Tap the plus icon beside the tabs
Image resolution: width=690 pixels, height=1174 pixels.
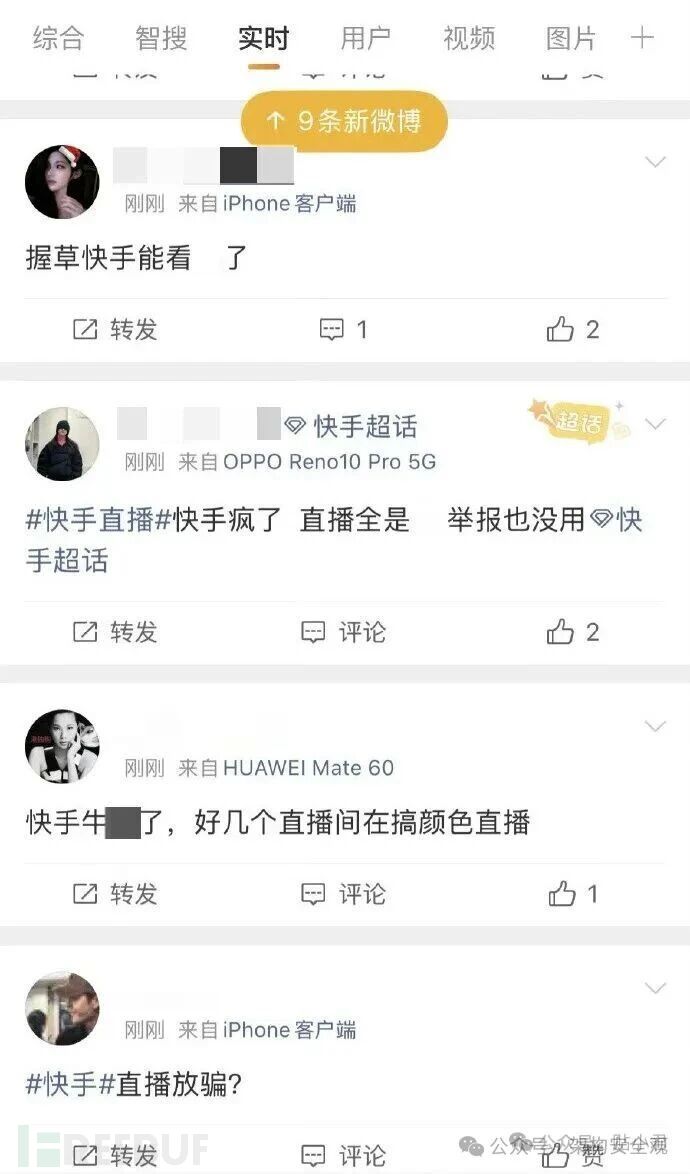(642, 39)
